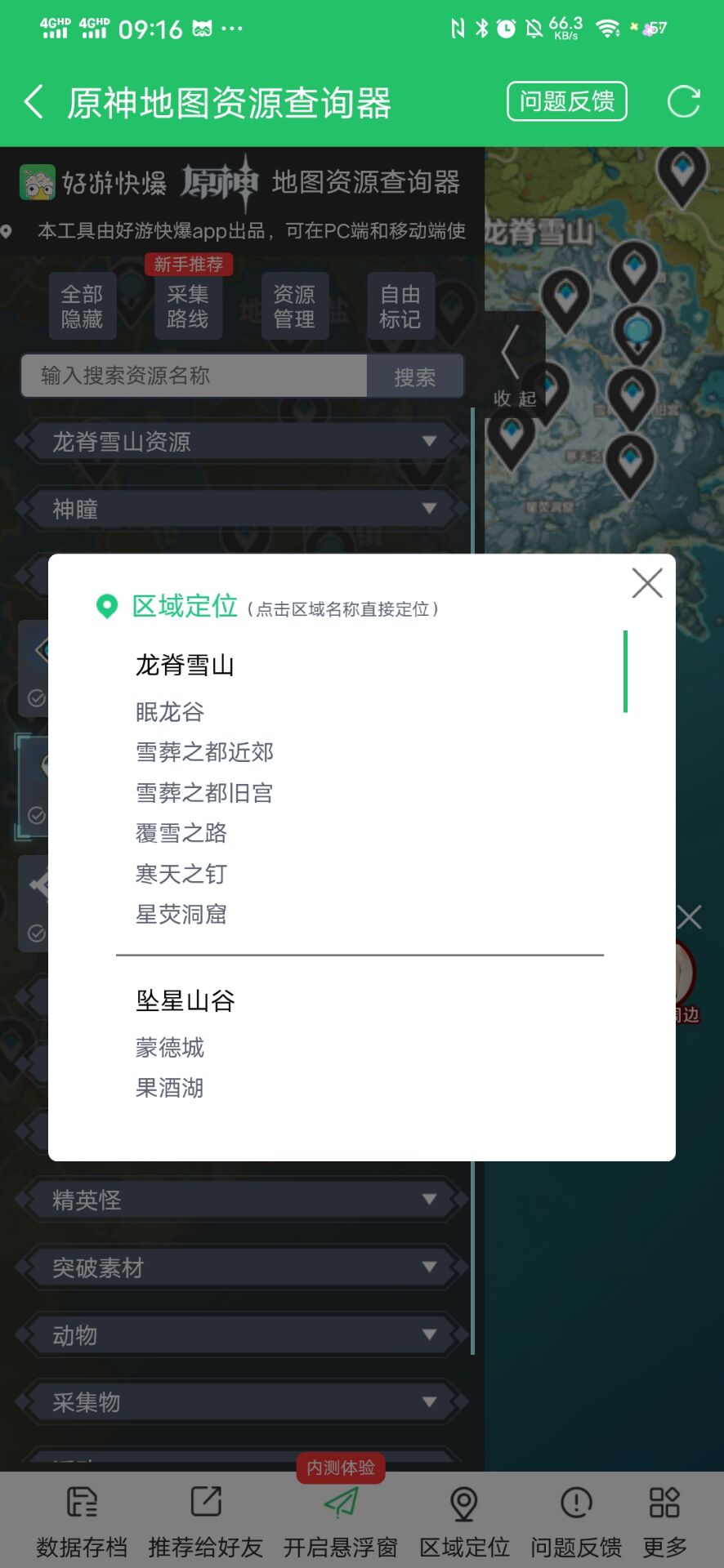This screenshot has width=724, height=1568.
Task: Tap the refresh icon in header
Action: tap(683, 102)
